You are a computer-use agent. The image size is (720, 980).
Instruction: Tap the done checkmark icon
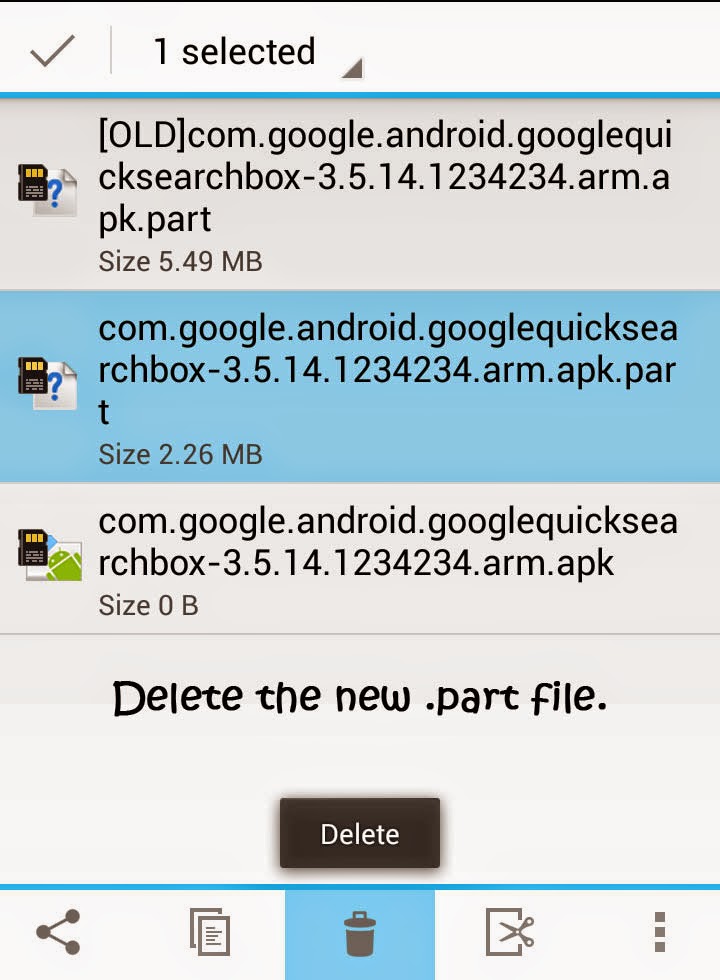point(52,51)
